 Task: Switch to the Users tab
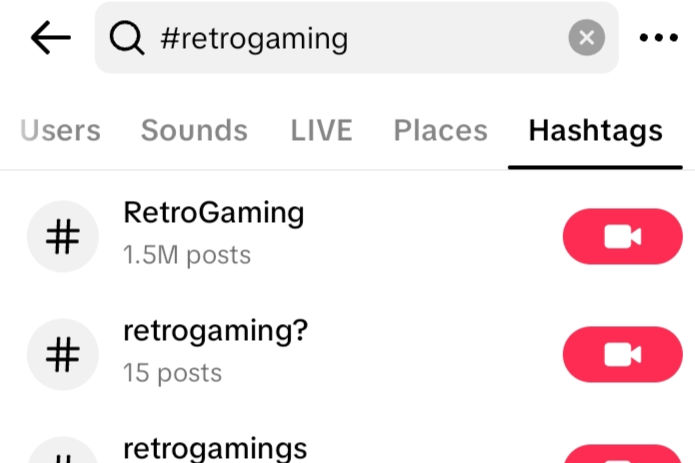coord(60,130)
